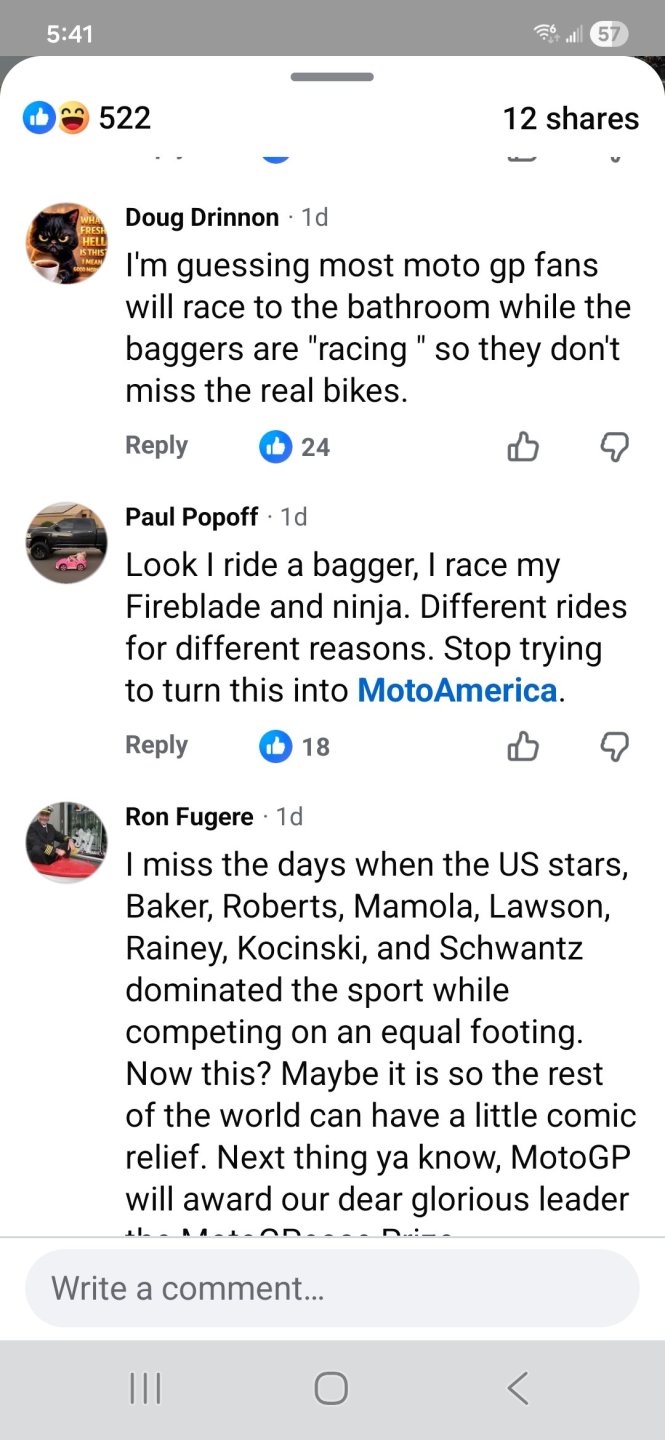The width and height of the screenshot is (665, 1440).
Task: View Ron Fugere's profile by name
Action: [189, 817]
